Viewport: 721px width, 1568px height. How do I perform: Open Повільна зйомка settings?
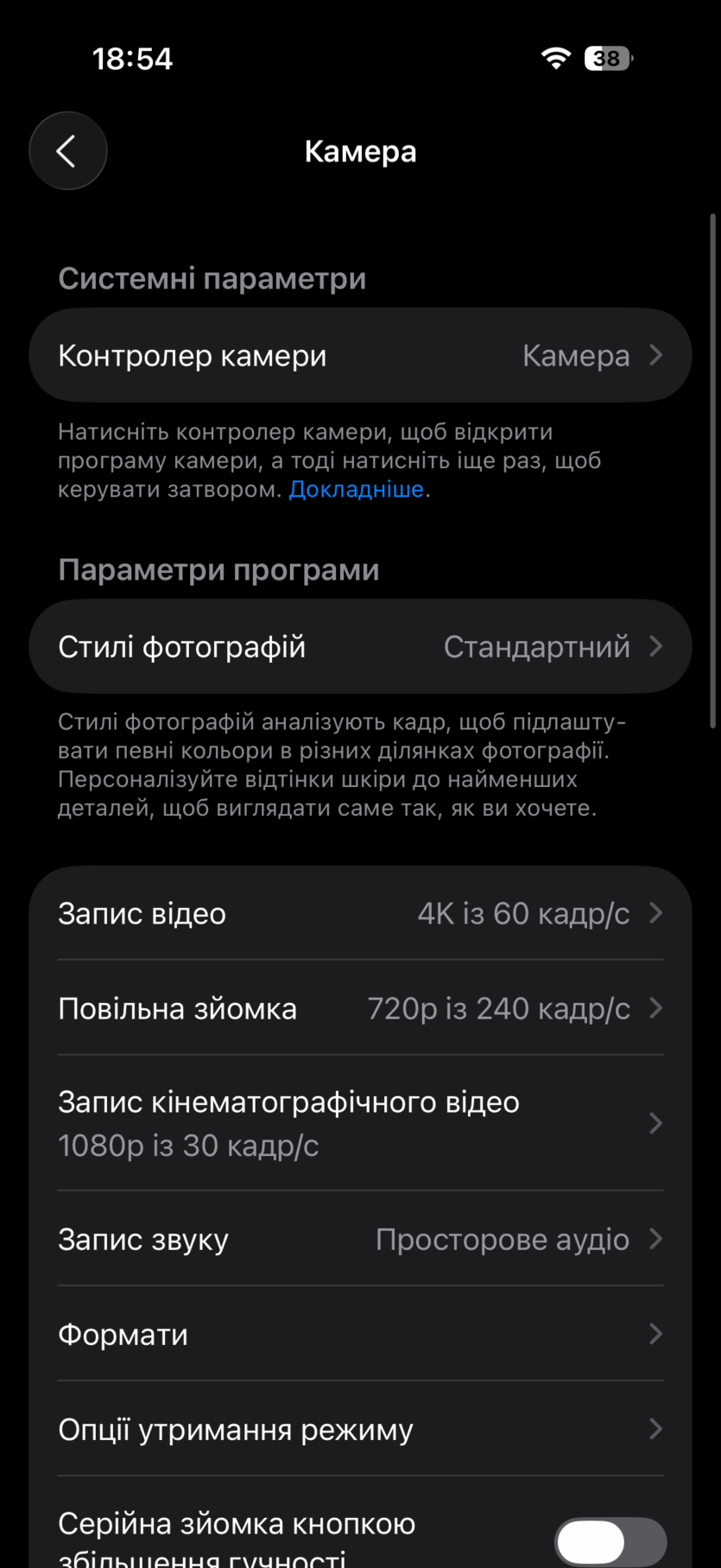(x=360, y=1008)
